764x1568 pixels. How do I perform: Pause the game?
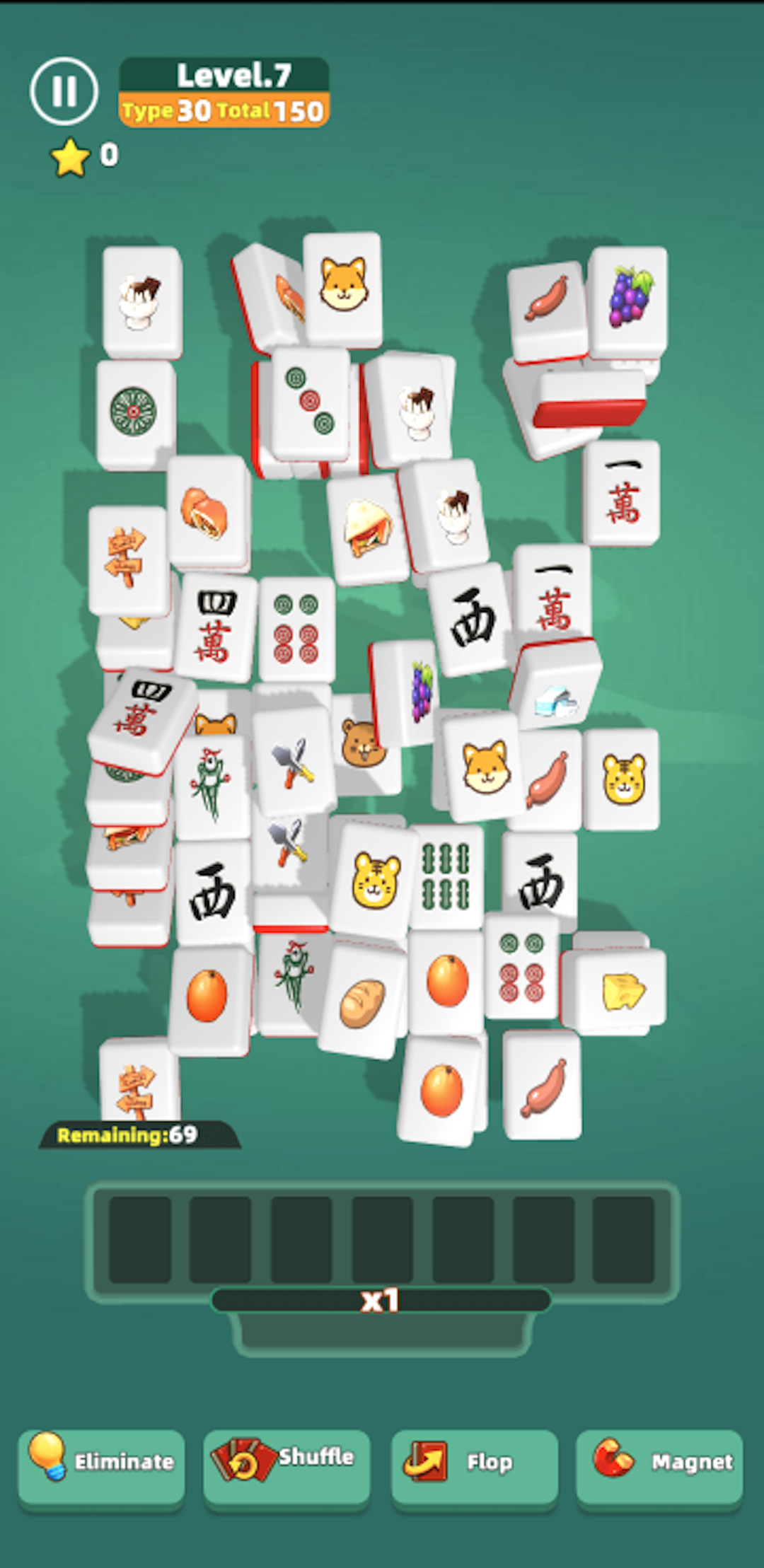[x=64, y=91]
